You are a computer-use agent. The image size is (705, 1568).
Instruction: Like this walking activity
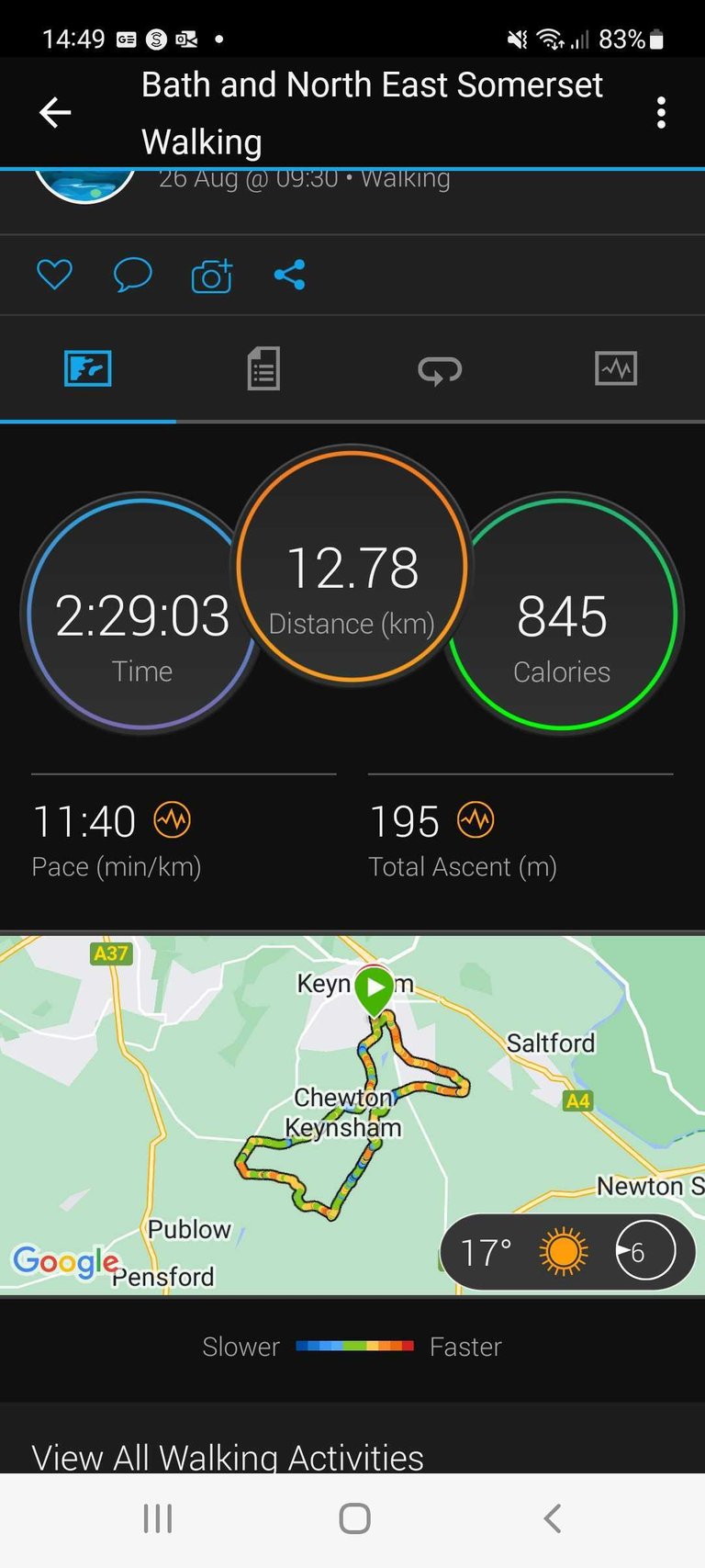point(54,274)
